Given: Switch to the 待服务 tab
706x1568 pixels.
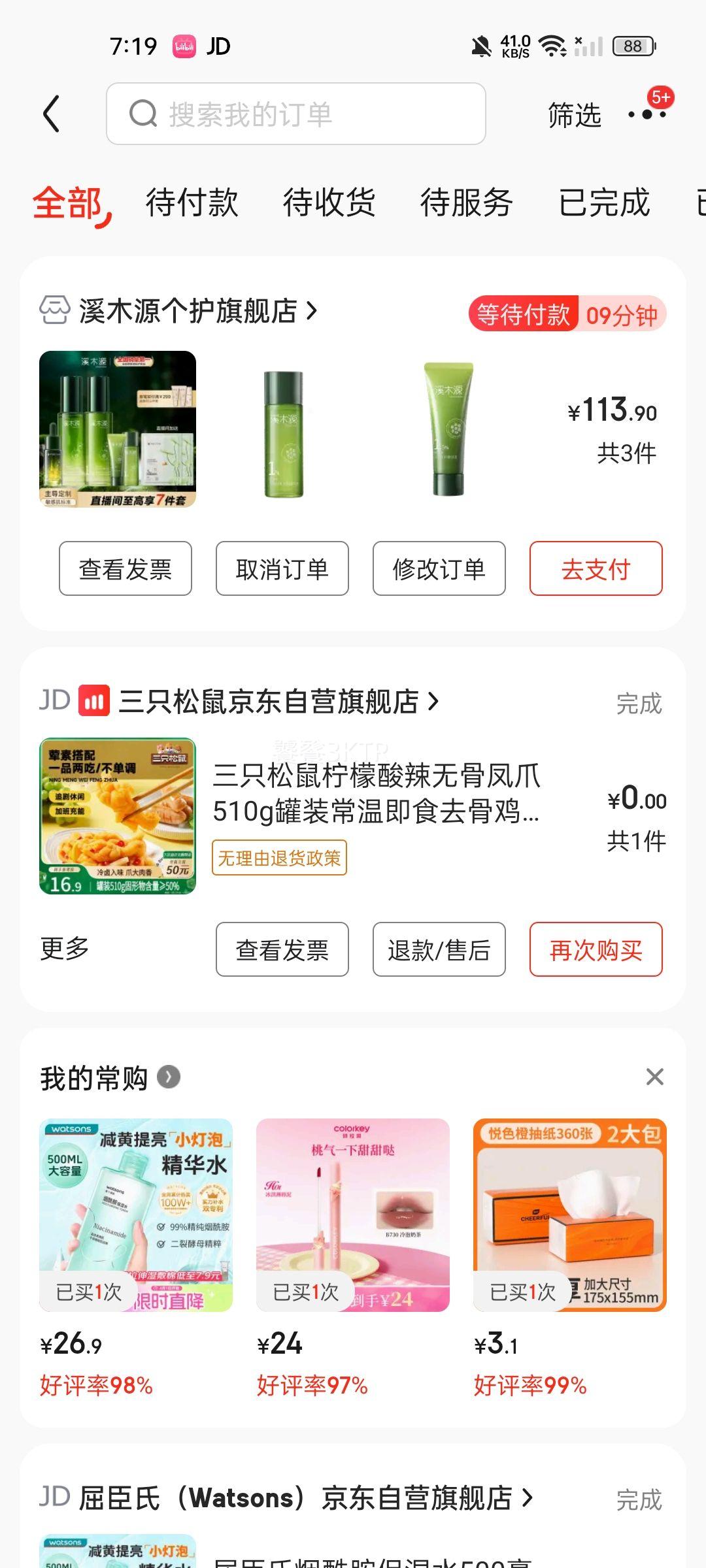Looking at the screenshot, I should [x=466, y=202].
